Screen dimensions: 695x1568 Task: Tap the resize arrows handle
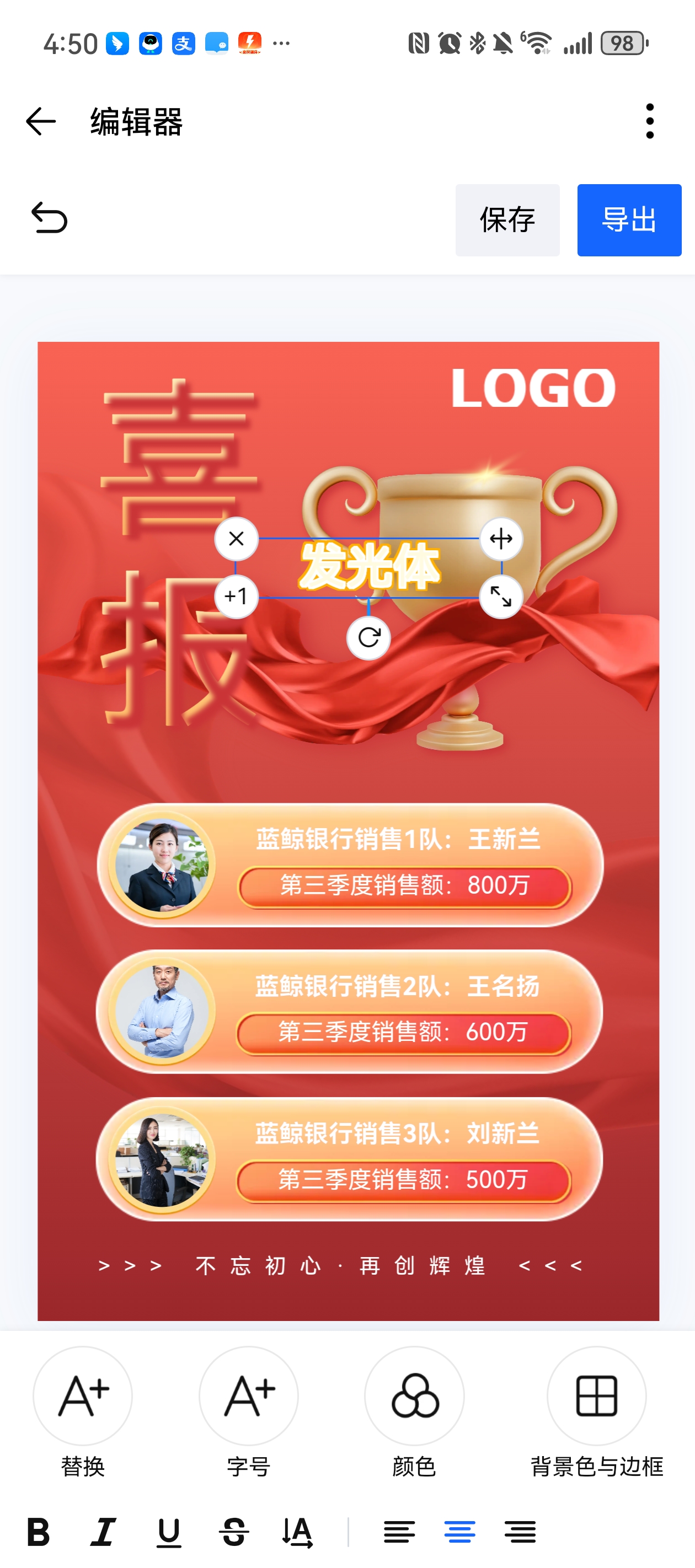501,597
